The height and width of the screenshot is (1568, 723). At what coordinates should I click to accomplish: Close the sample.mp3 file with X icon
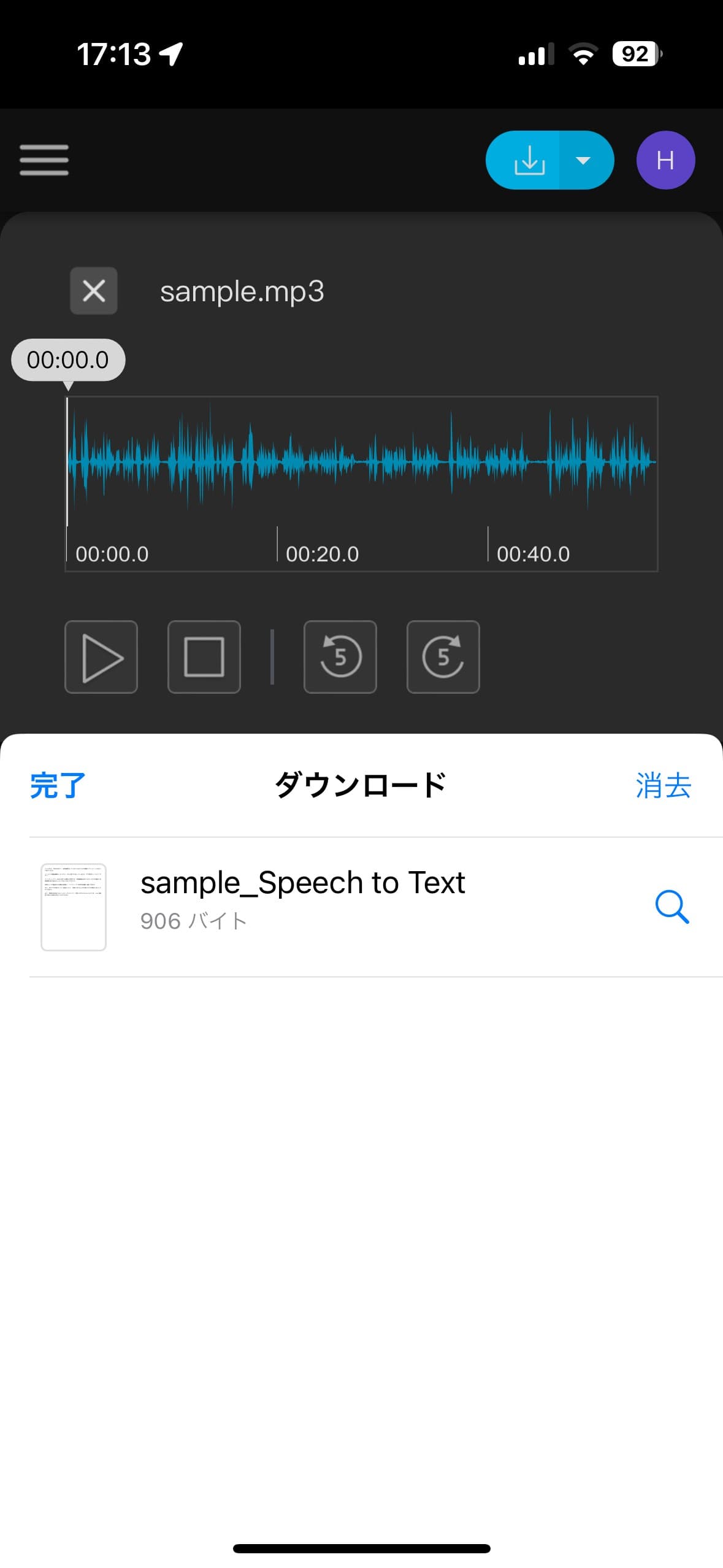coord(93,291)
